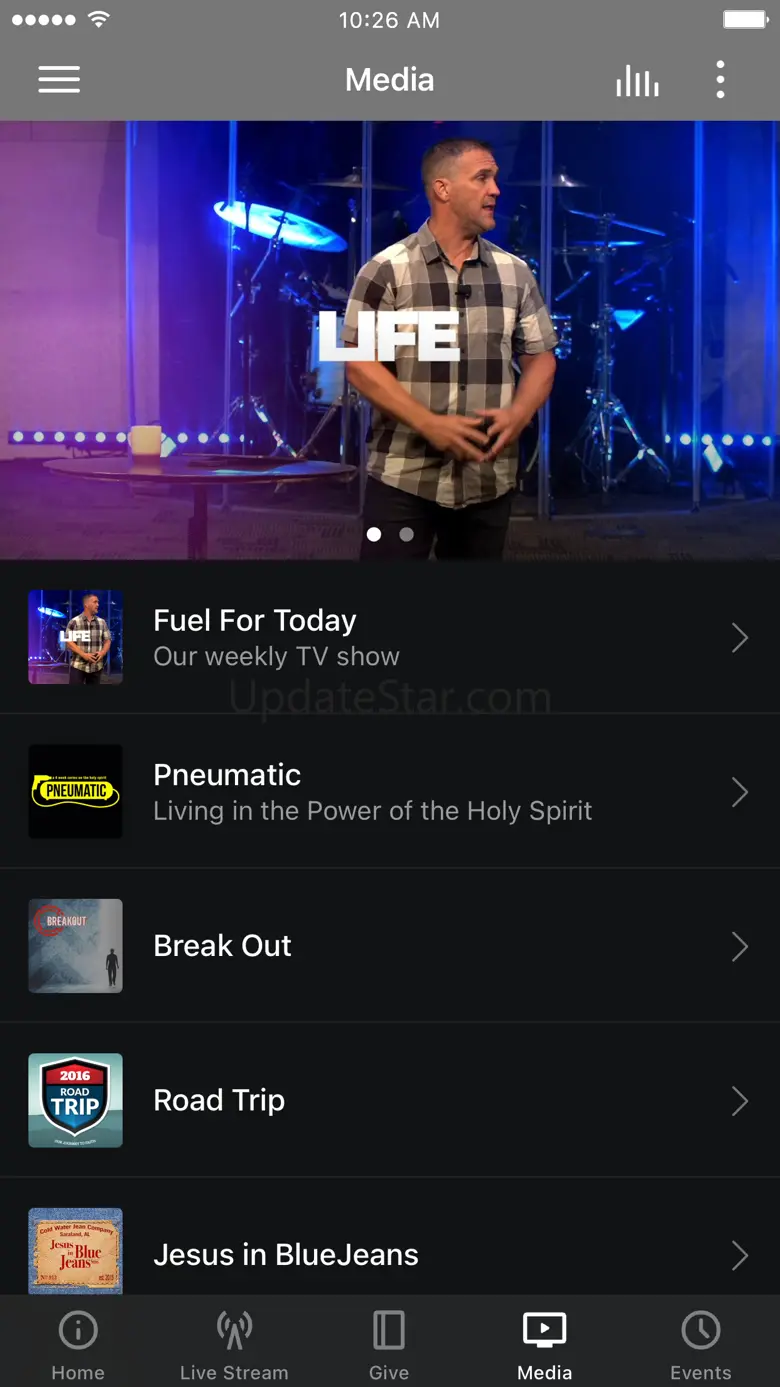
Task: Open the Fuel For Today series
Action: [390, 637]
